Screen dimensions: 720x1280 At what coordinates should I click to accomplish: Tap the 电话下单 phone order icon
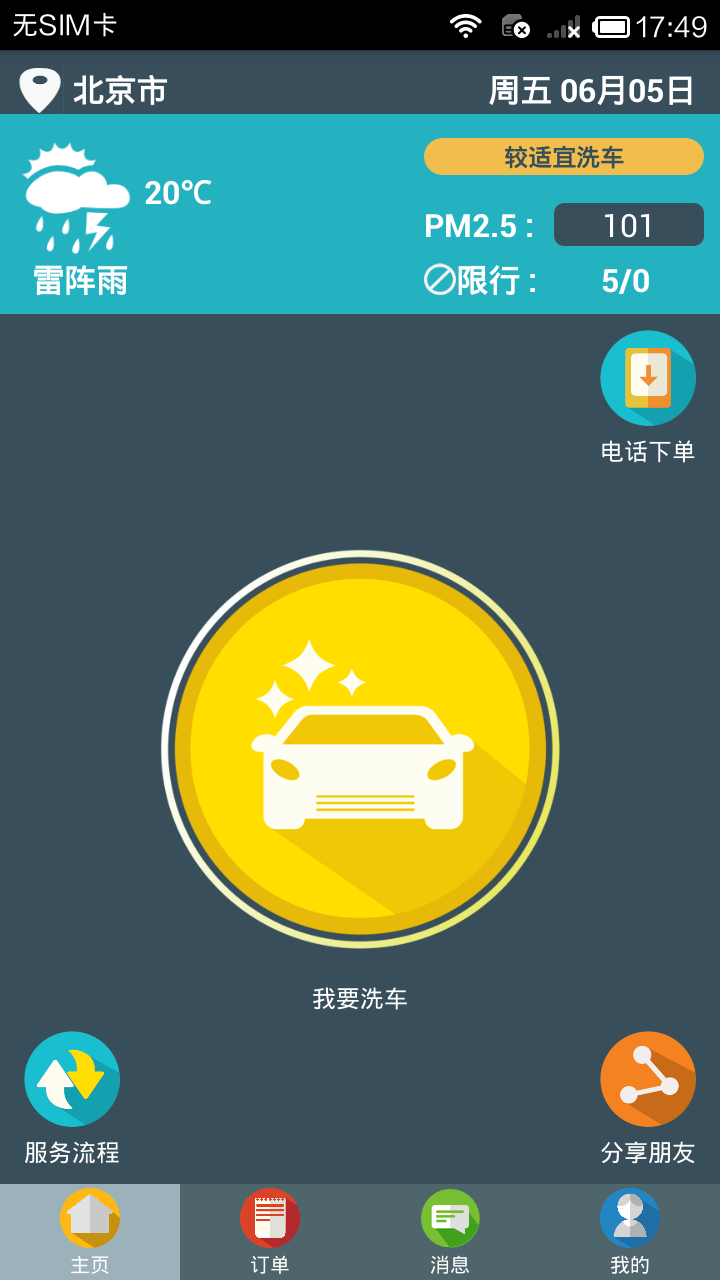pyautogui.click(x=647, y=378)
